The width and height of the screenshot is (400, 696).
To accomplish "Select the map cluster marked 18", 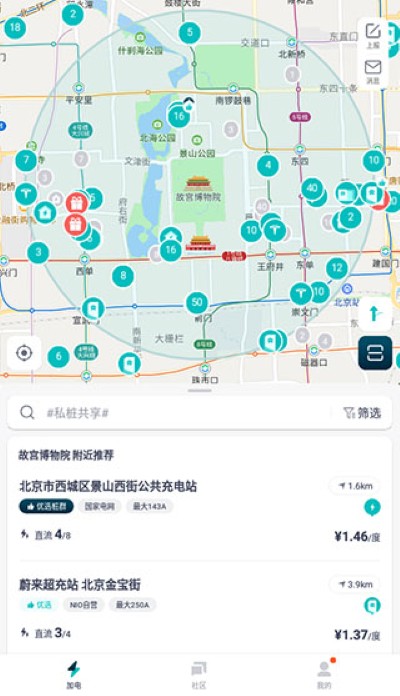I will (x=15, y=28).
